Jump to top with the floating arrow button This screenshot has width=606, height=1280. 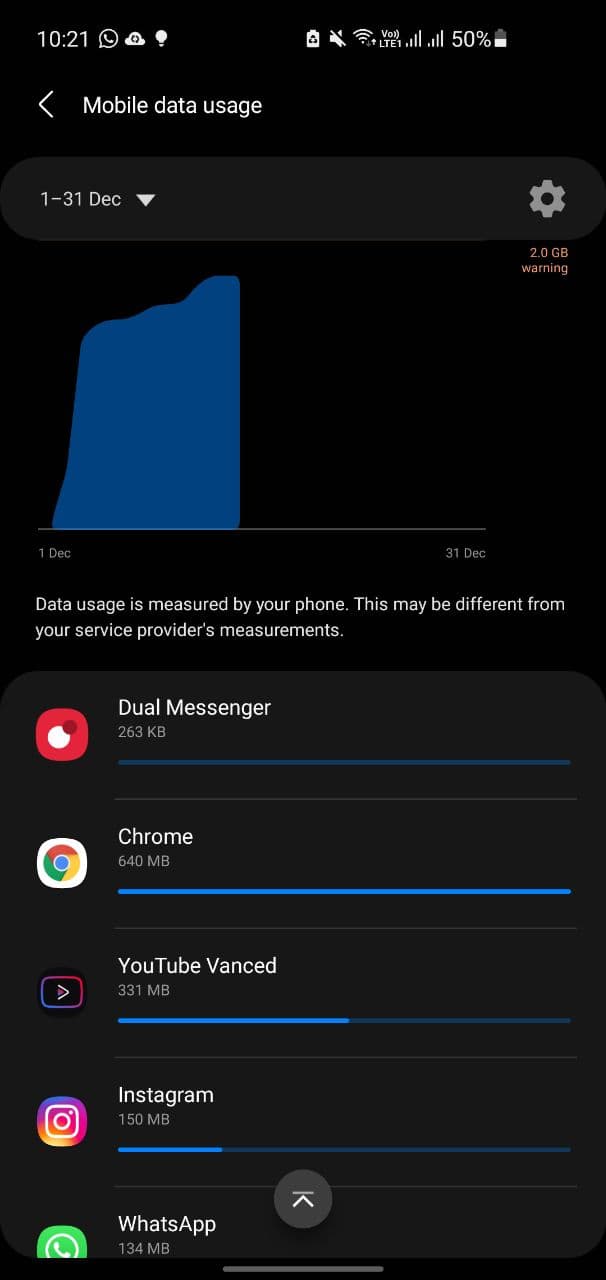(303, 1199)
